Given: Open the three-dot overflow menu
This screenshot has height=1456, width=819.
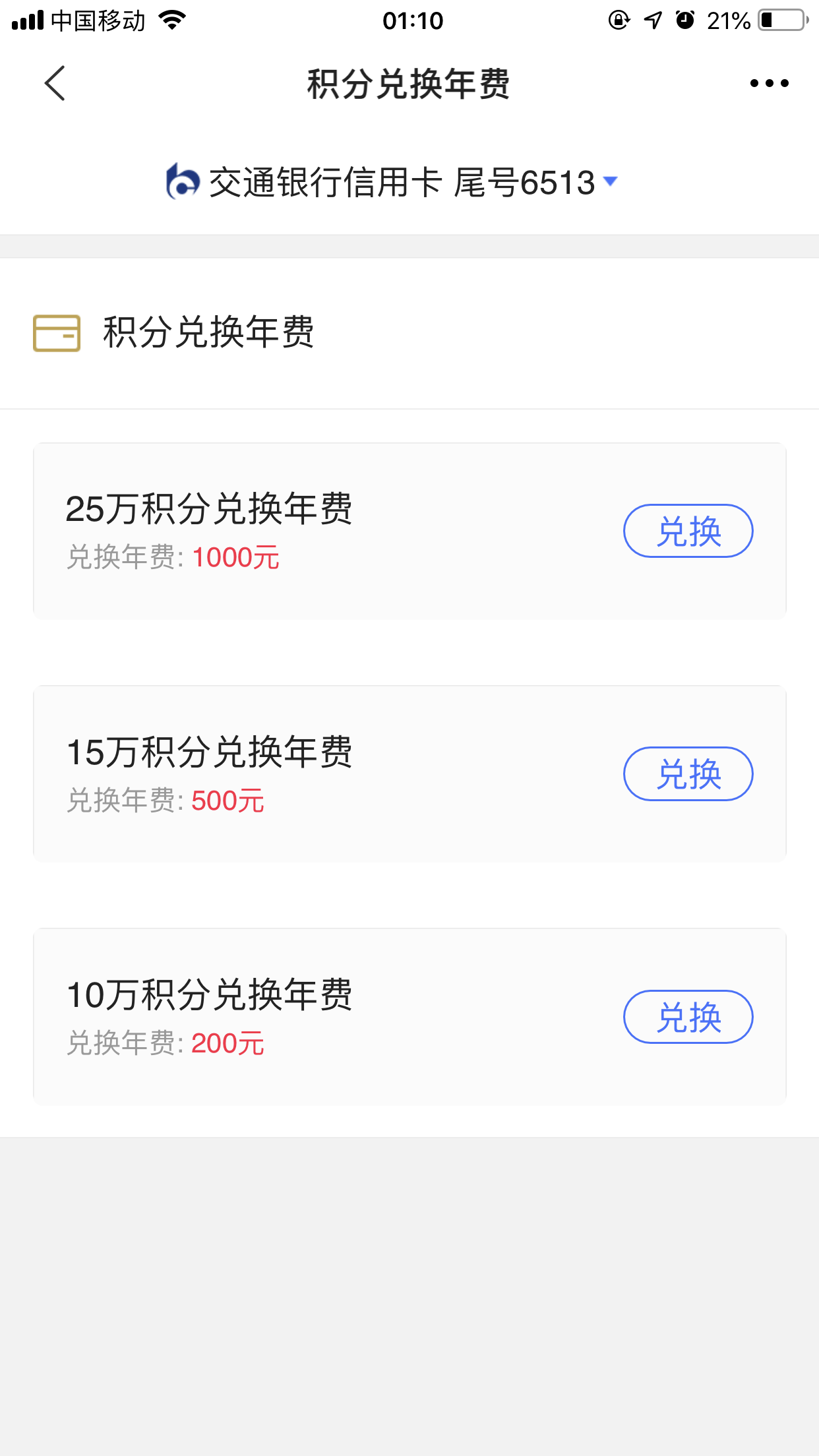Looking at the screenshot, I should pyautogui.click(x=769, y=84).
